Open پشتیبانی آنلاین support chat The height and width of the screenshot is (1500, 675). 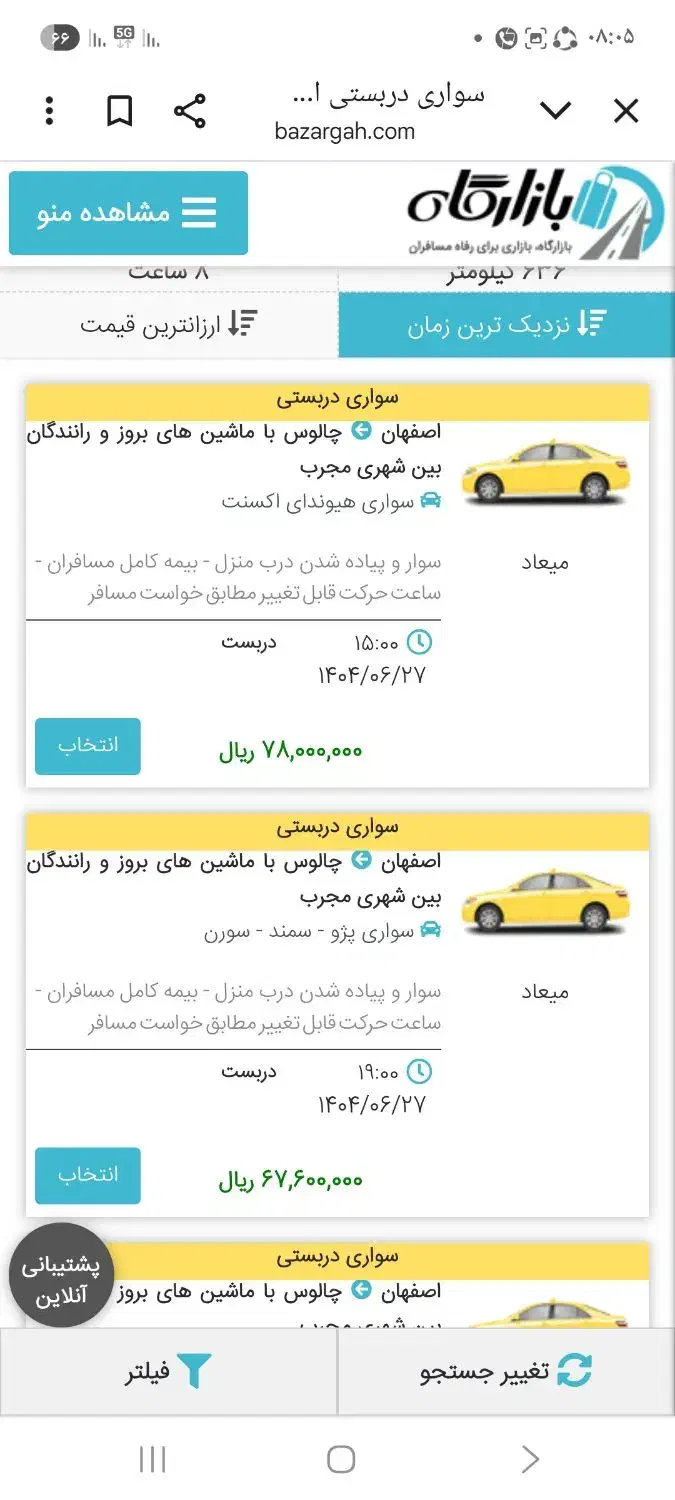(62, 1280)
